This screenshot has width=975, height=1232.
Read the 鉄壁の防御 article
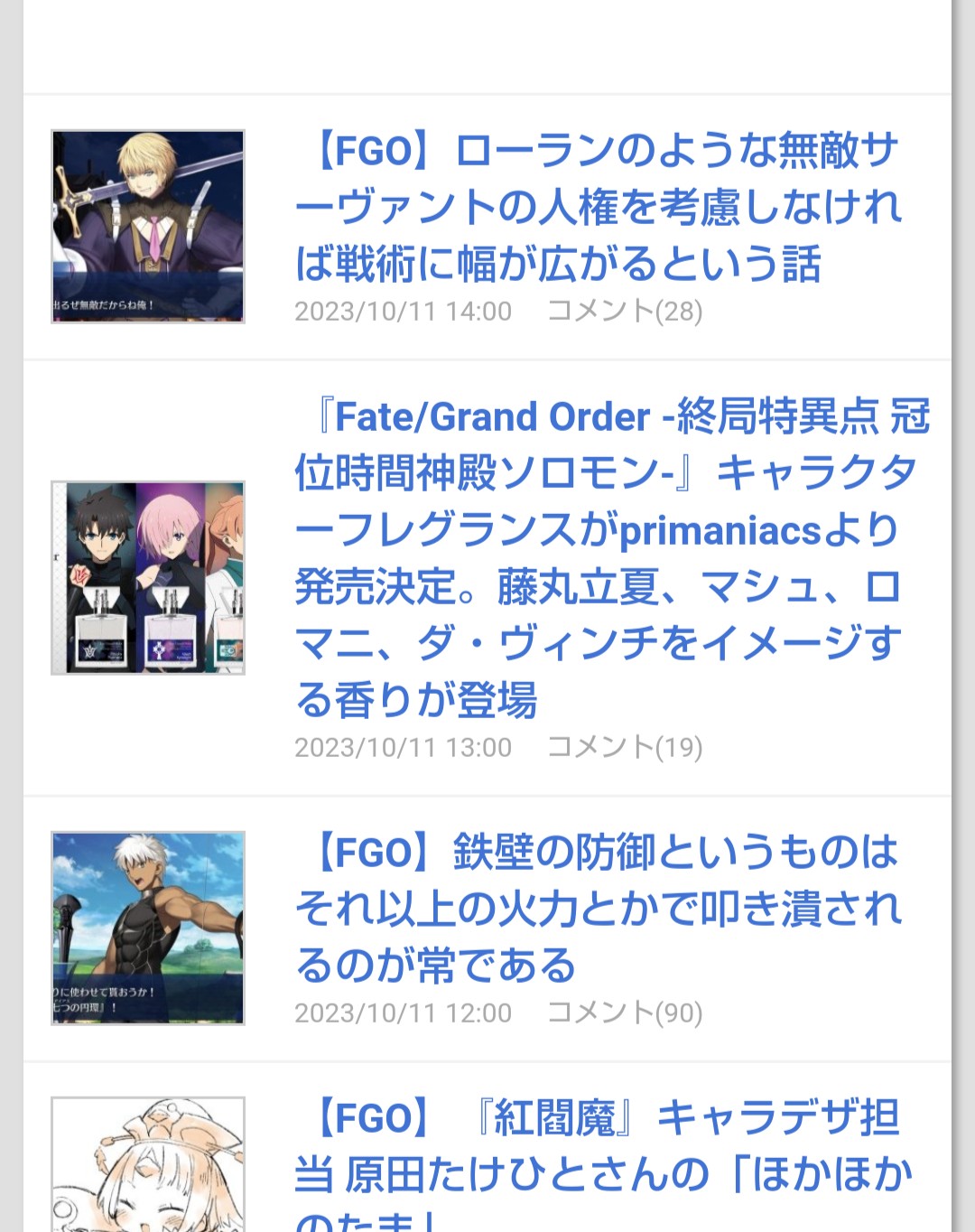click(598, 908)
